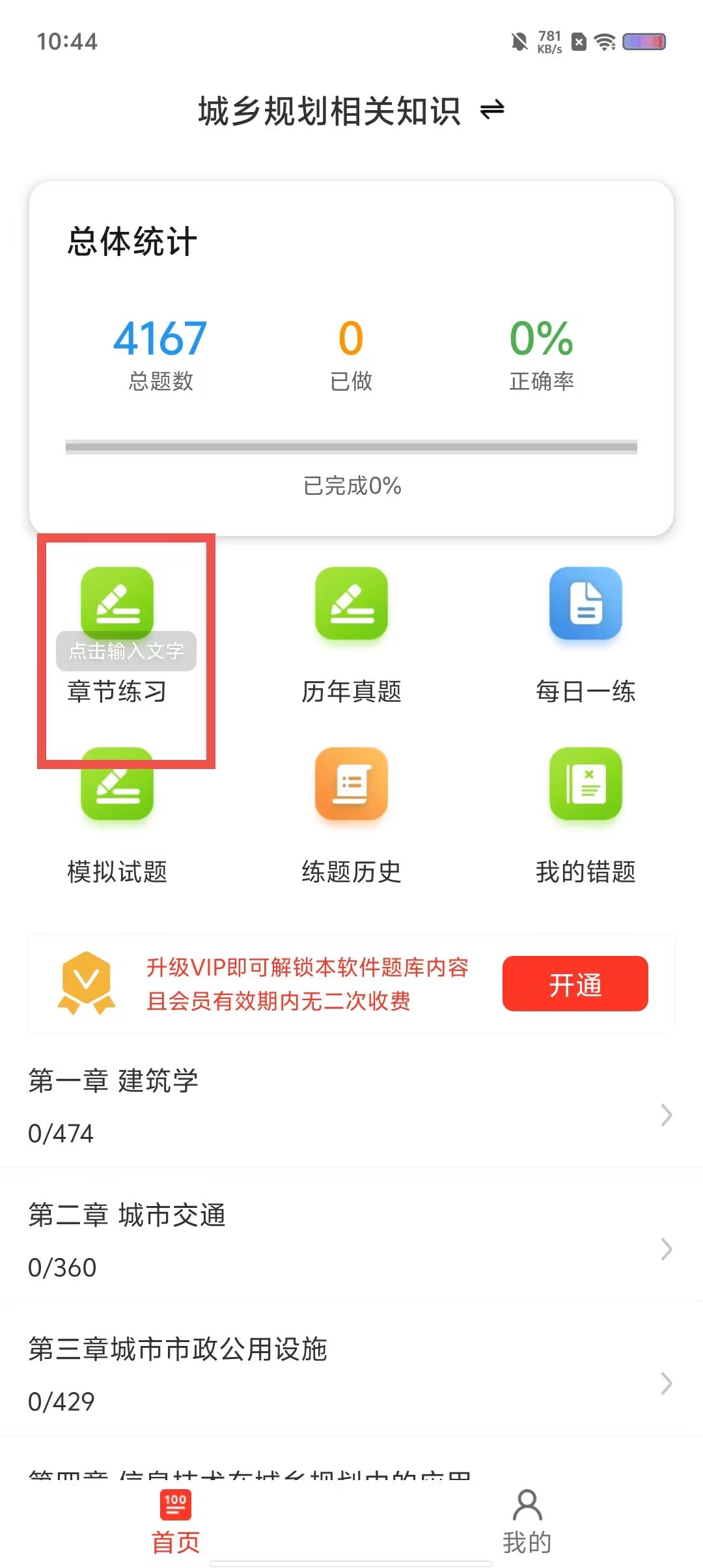The height and width of the screenshot is (1568, 703).
Task: Open 第二章 城市交通 chapter
Action: [x=351, y=1240]
